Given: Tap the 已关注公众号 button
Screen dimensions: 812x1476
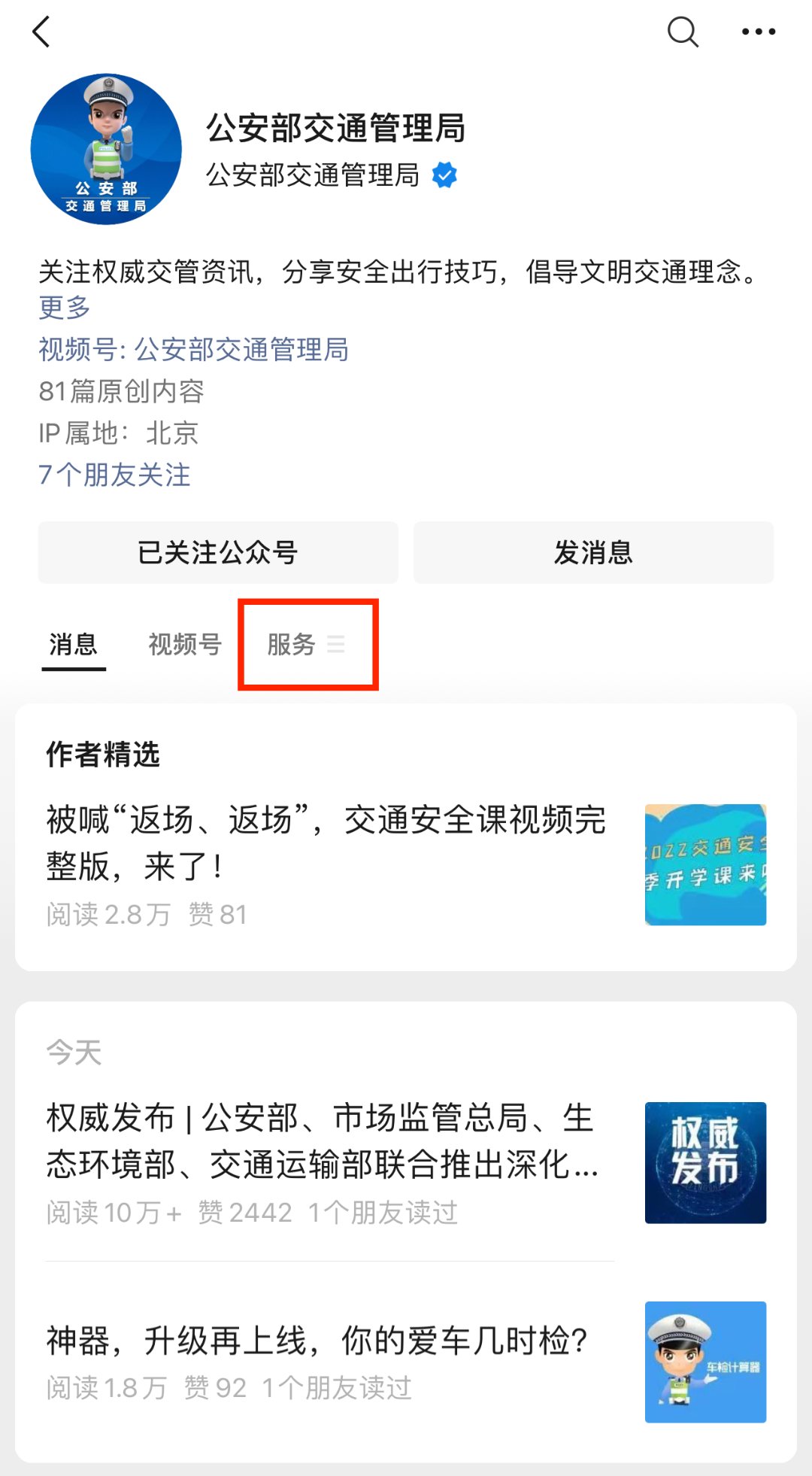Looking at the screenshot, I should (x=218, y=553).
